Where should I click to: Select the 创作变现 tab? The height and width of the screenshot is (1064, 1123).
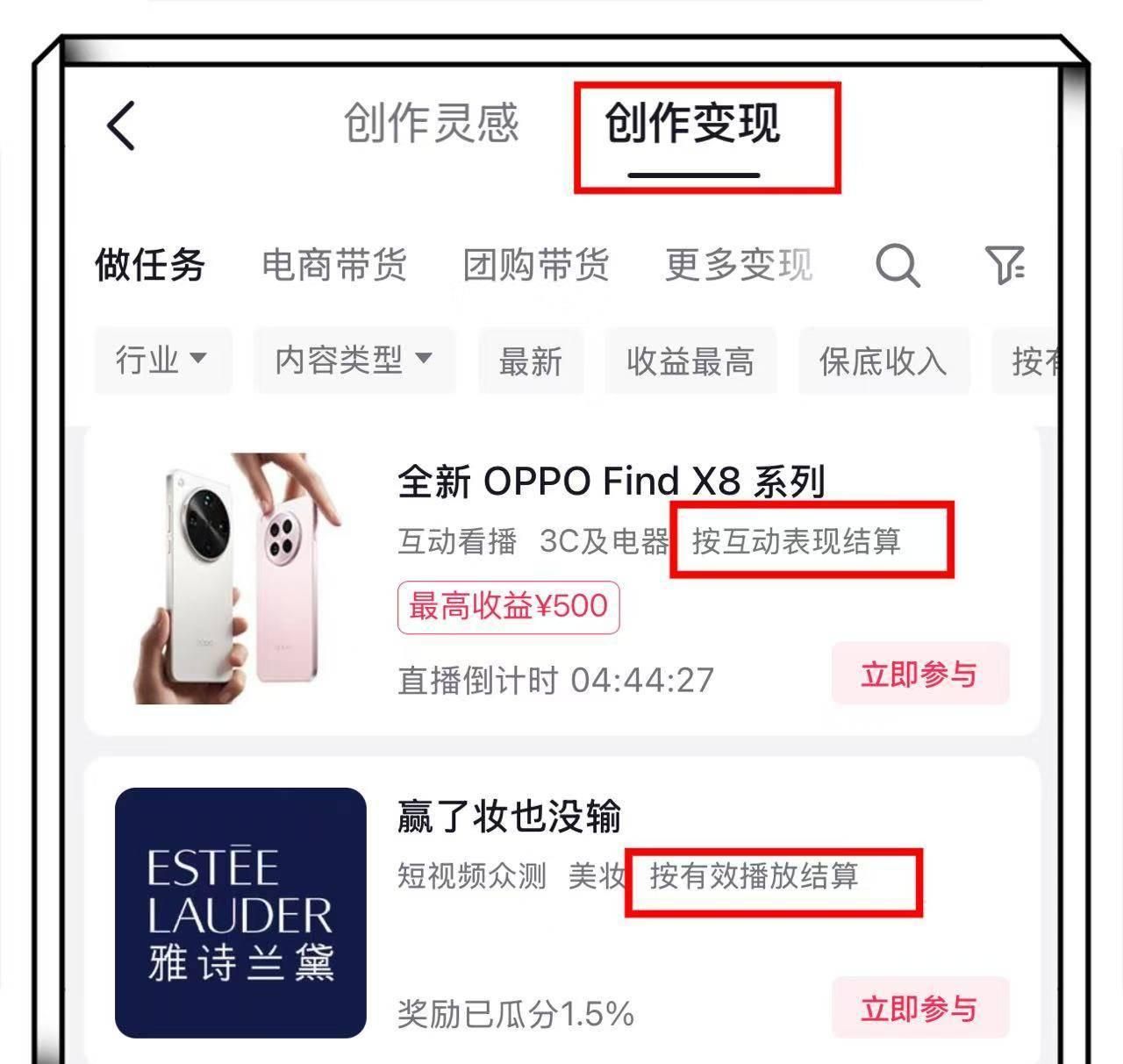692,124
